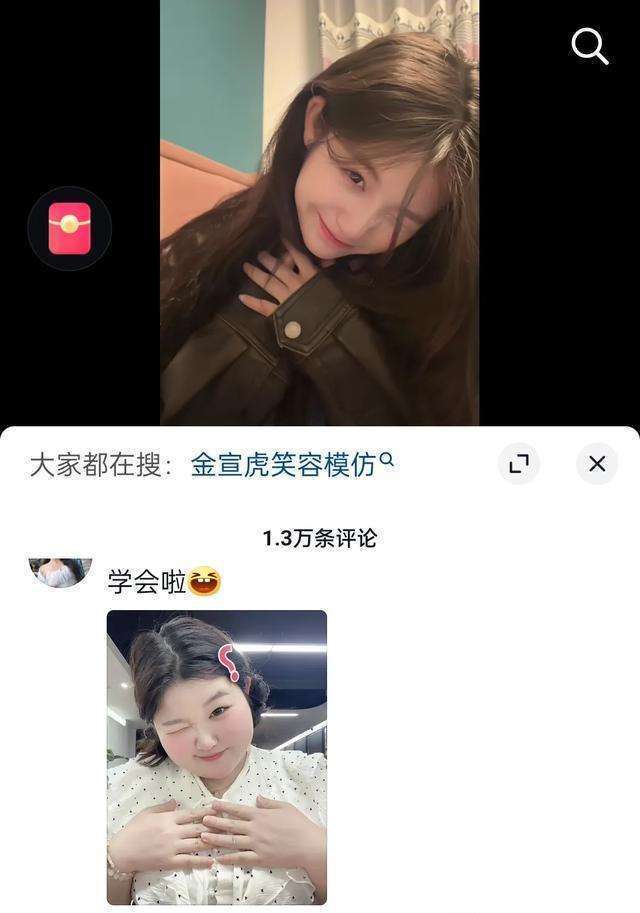Search the suggested term 金宣虎笑容模仿
The height and width of the screenshot is (913, 640).
point(284,464)
